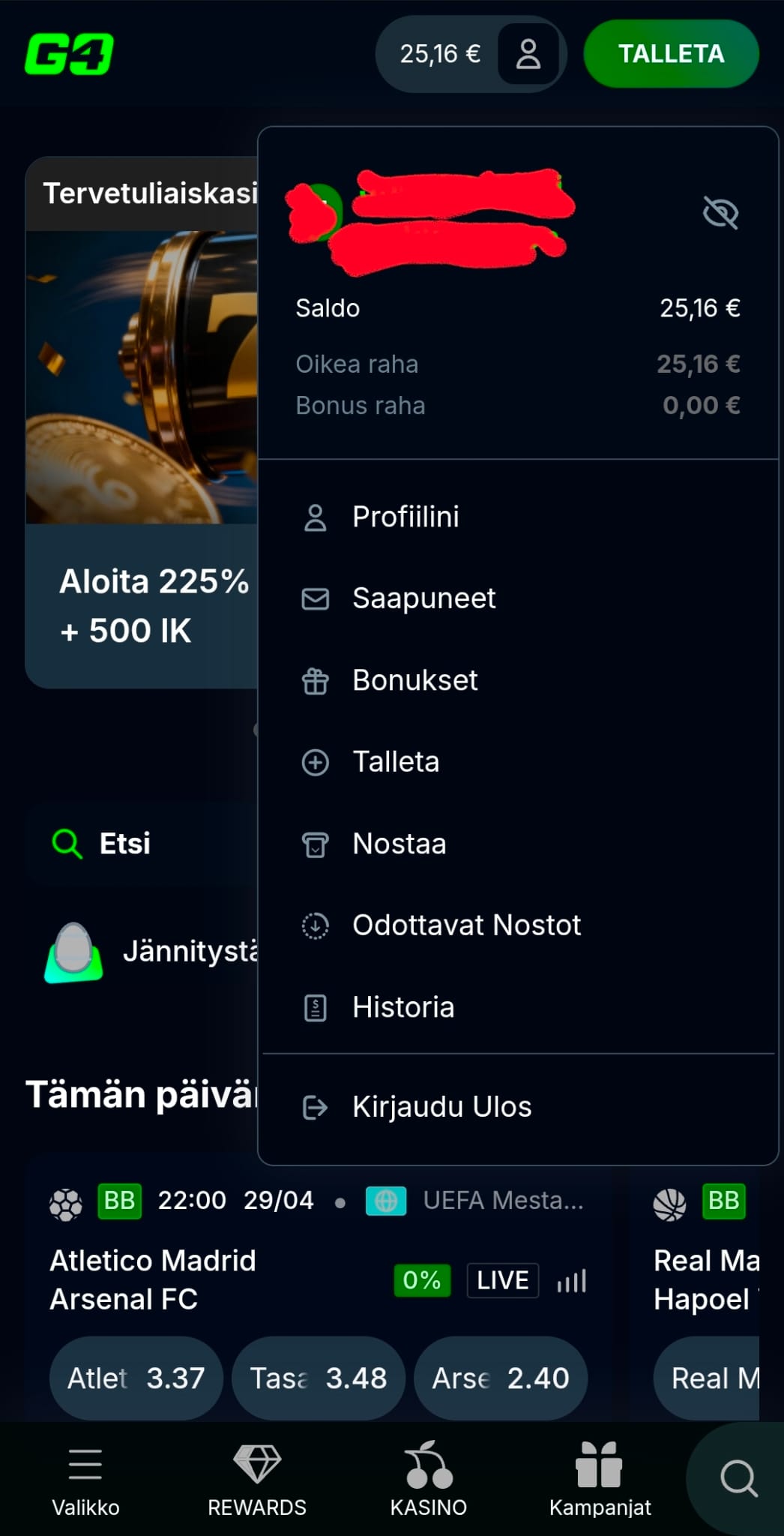Select the Historia document icon
Screen dimensions: 784x1536
click(x=316, y=1008)
